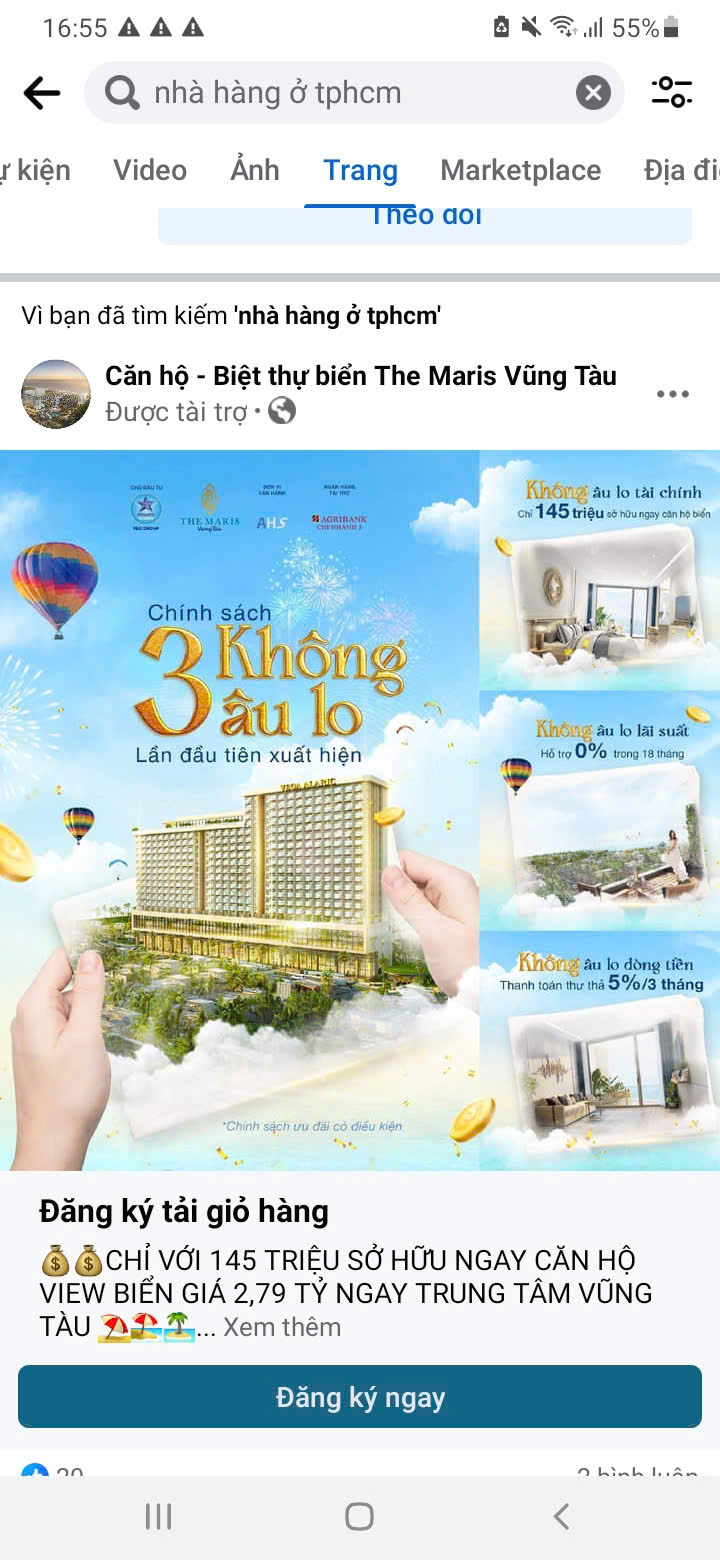Go back using the arrow icon
This screenshot has height=1560, width=720.
point(42,93)
